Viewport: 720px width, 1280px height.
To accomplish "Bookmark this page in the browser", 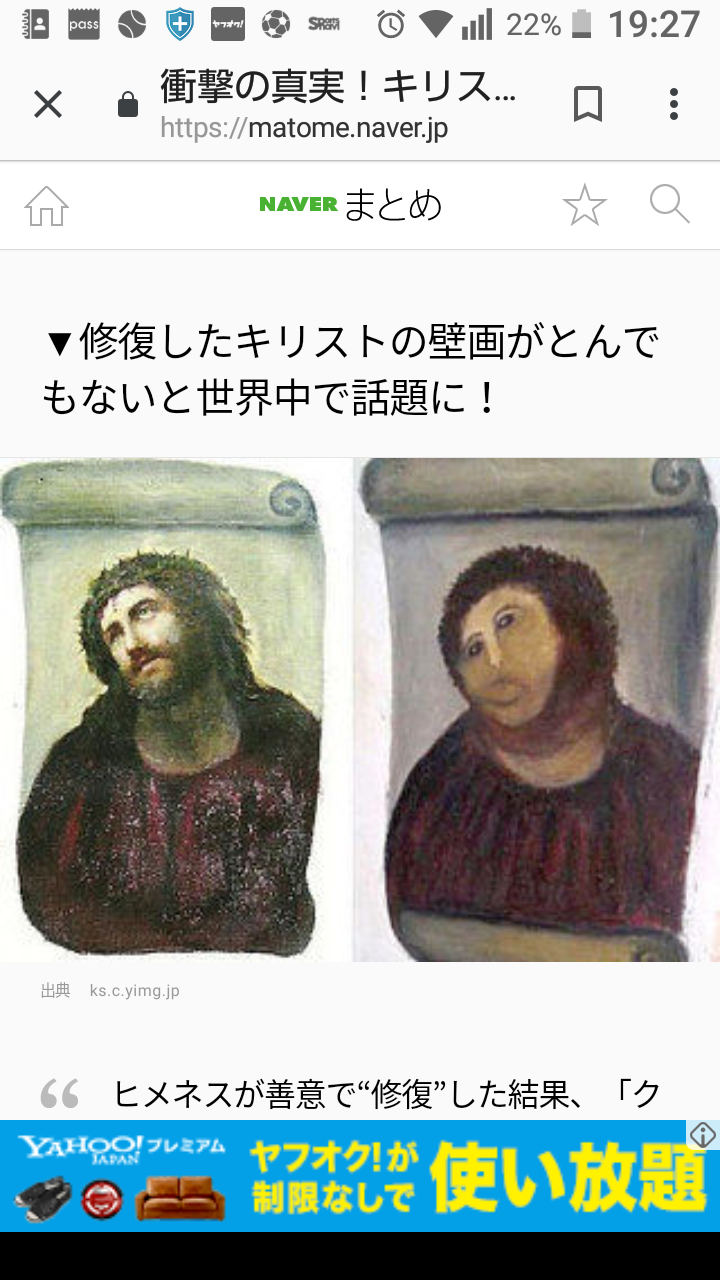I will (588, 104).
